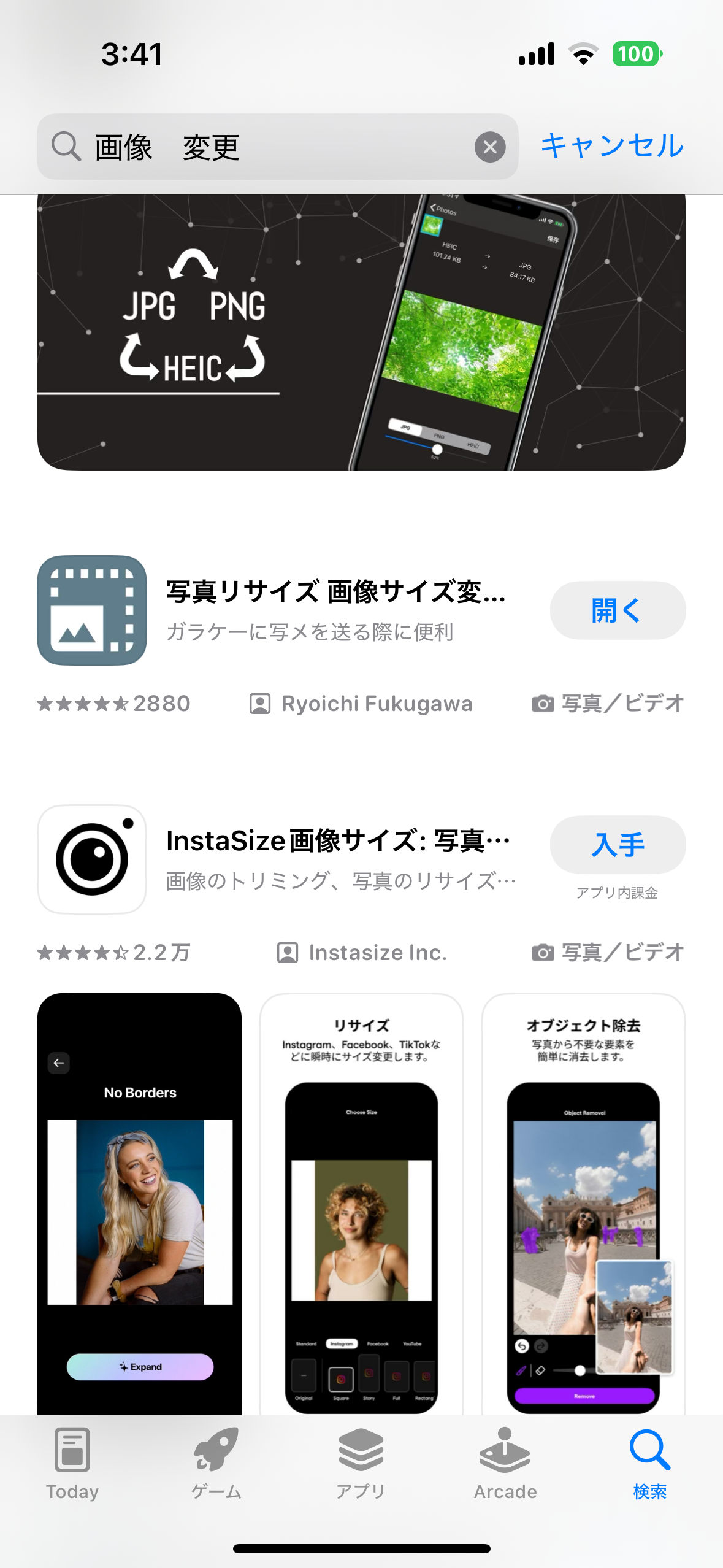The height and width of the screenshot is (1568, 723).
Task: Switch to the Today tab
Action: coord(72,1463)
